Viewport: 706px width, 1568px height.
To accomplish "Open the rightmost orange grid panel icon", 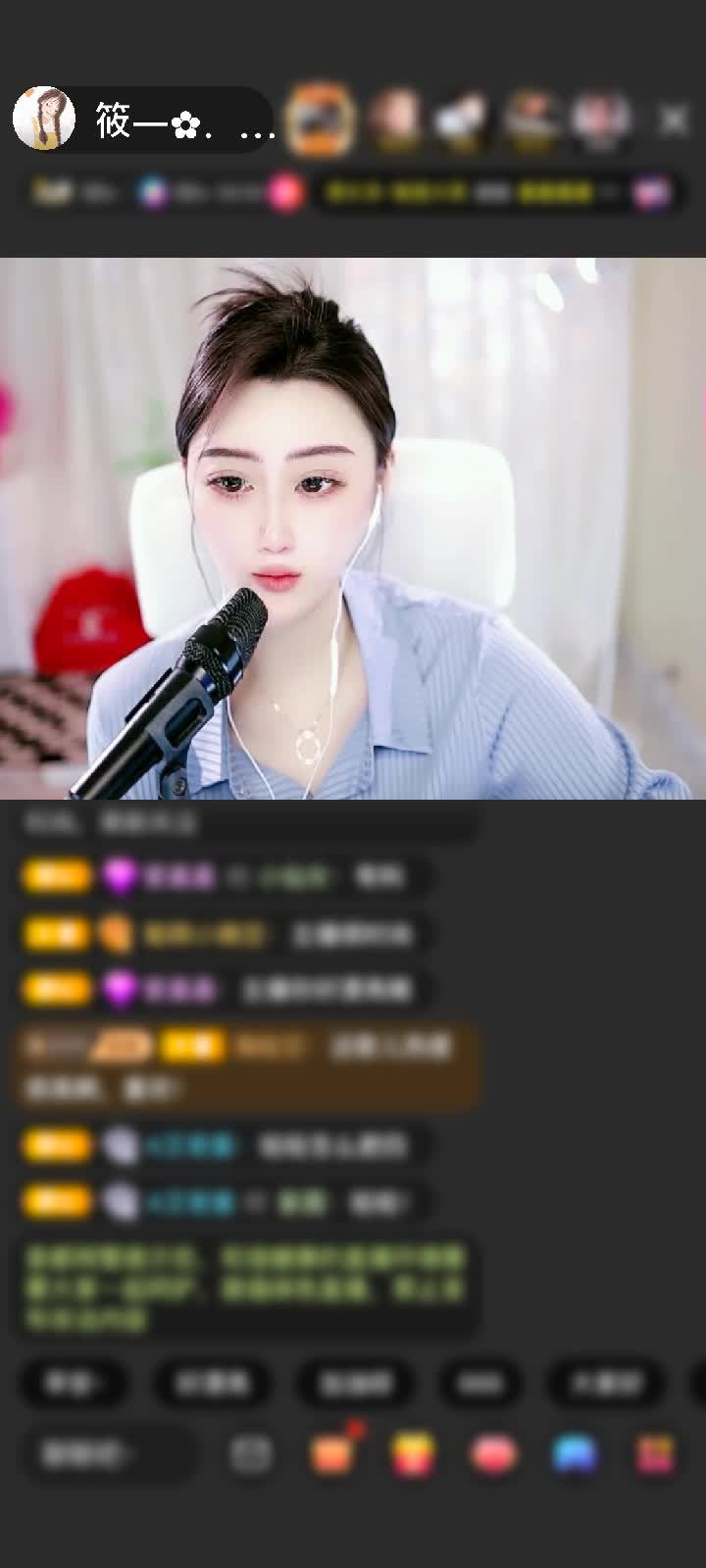I will click(x=652, y=1449).
